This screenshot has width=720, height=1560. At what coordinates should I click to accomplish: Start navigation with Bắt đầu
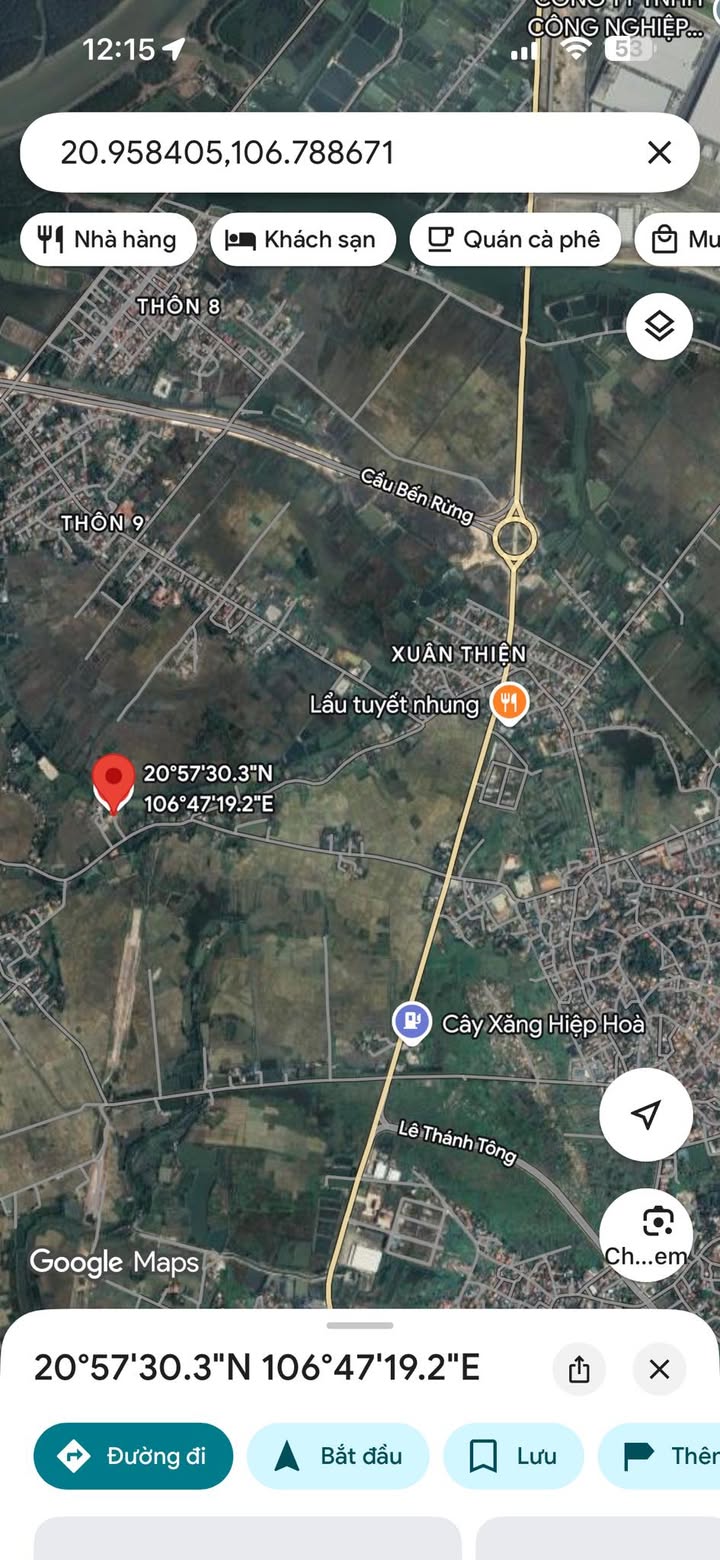pos(338,1456)
